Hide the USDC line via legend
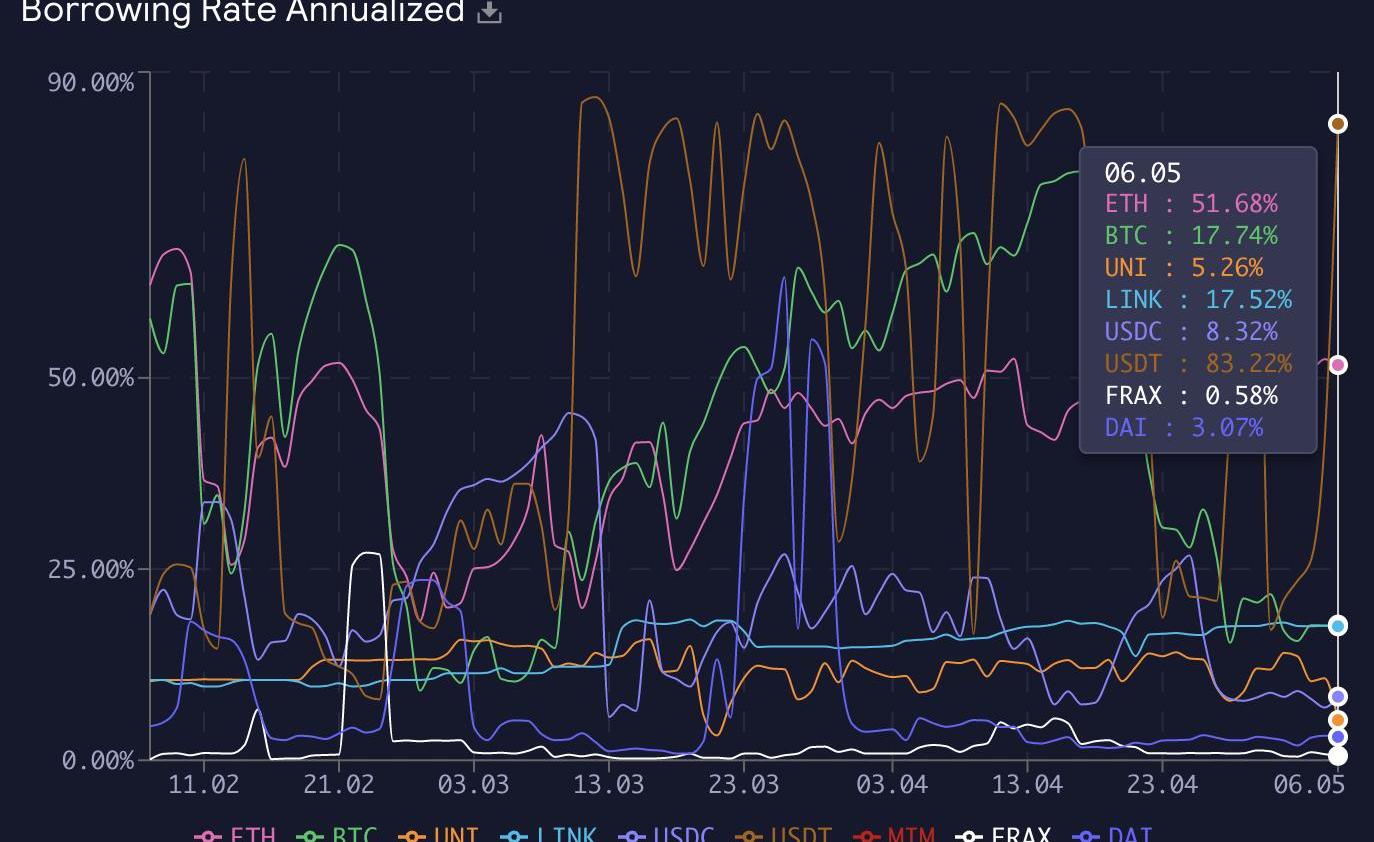 pyautogui.click(x=666, y=834)
